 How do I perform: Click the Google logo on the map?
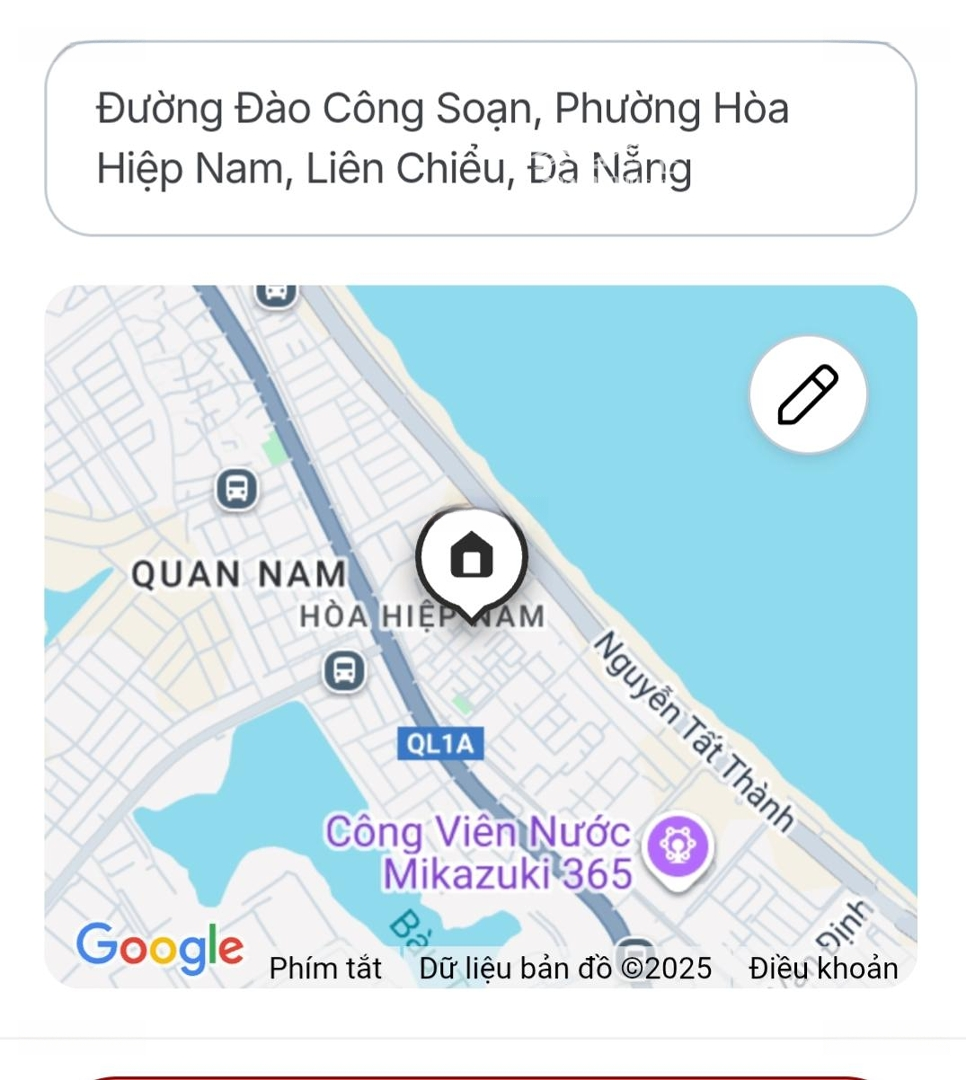click(159, 946)
